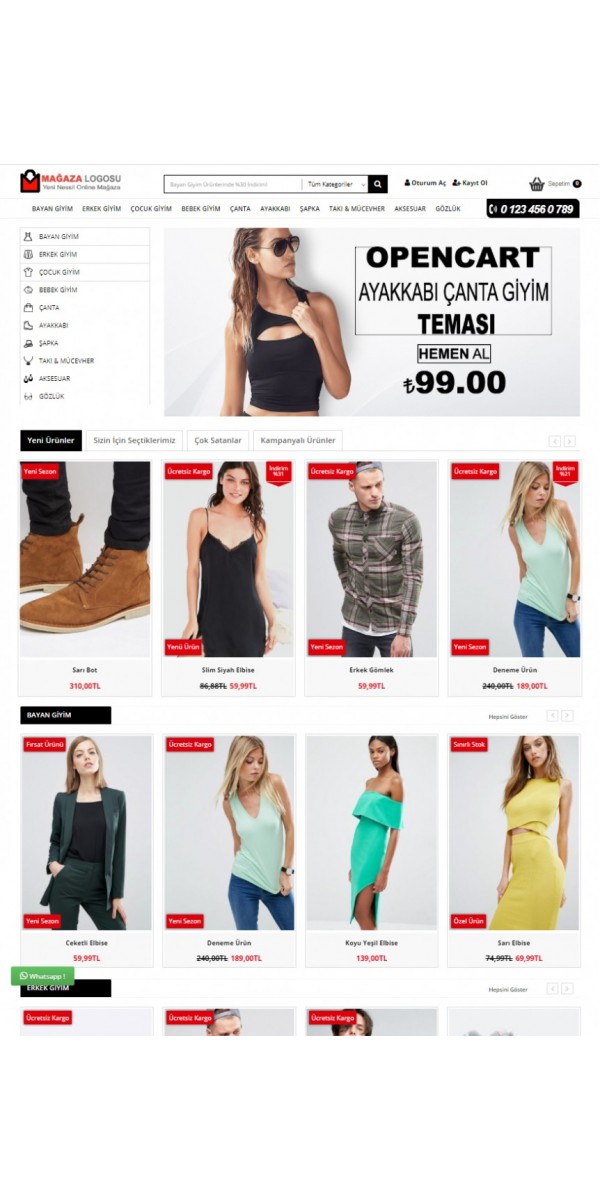This screenshot has width=600, height=1200.
Task: Select ERKEK GİYİM in the top navigation bar
Action: click(x=102, y=209)
